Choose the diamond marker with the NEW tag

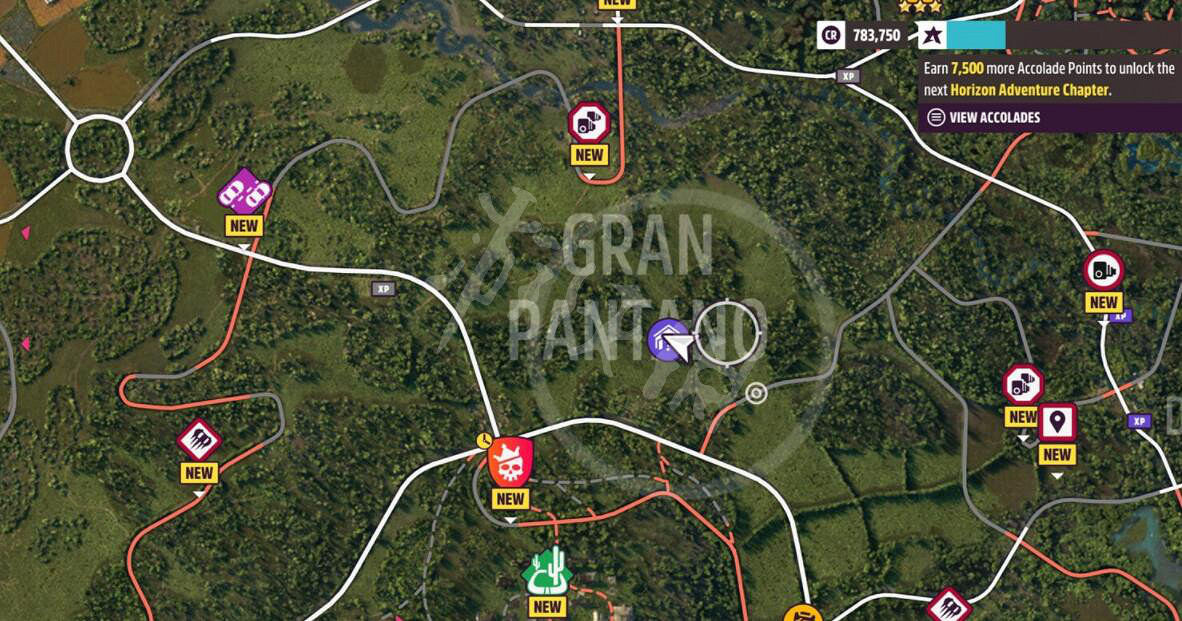click(x=199, y=440)
